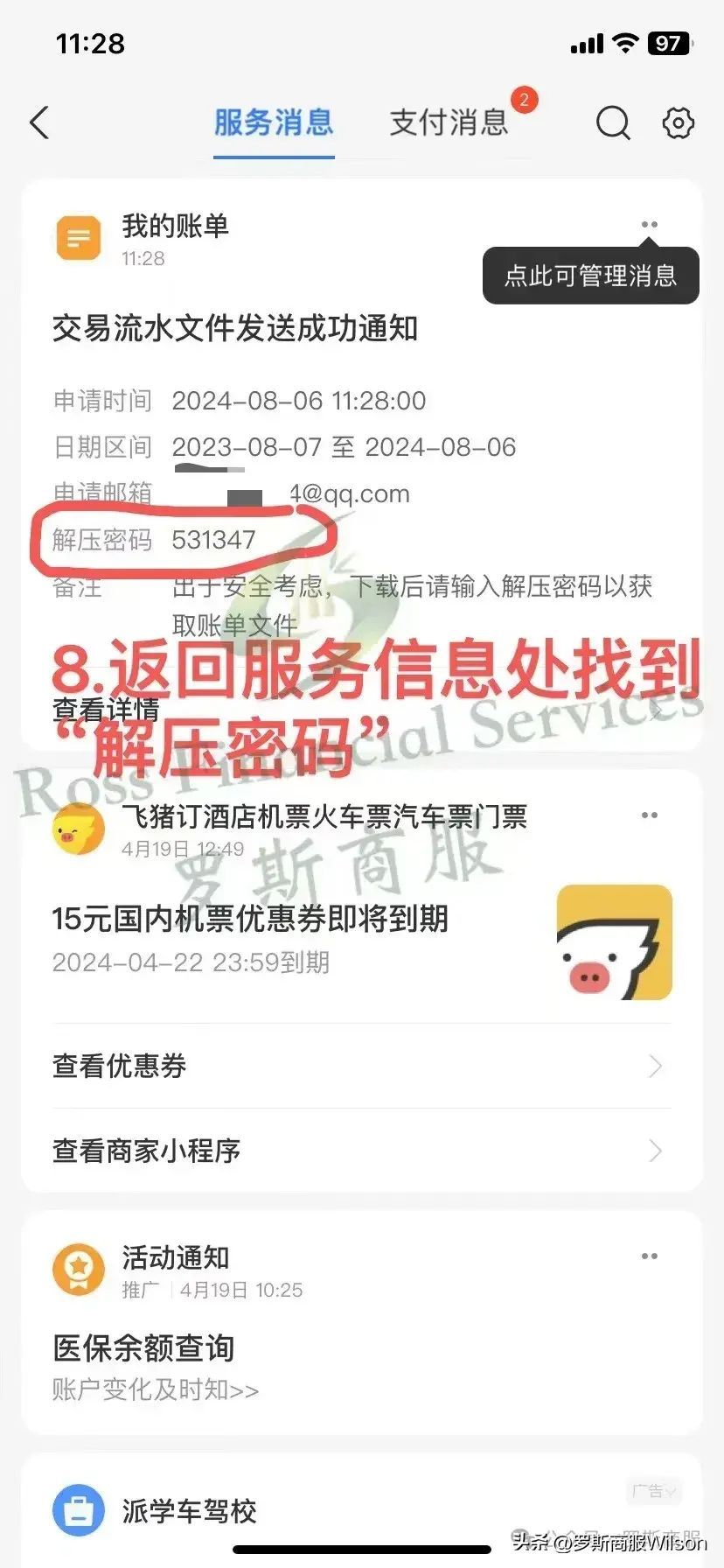Switch to the 服务消息 tab
The image size is (724, 1568).
click(x=274, y=122)
